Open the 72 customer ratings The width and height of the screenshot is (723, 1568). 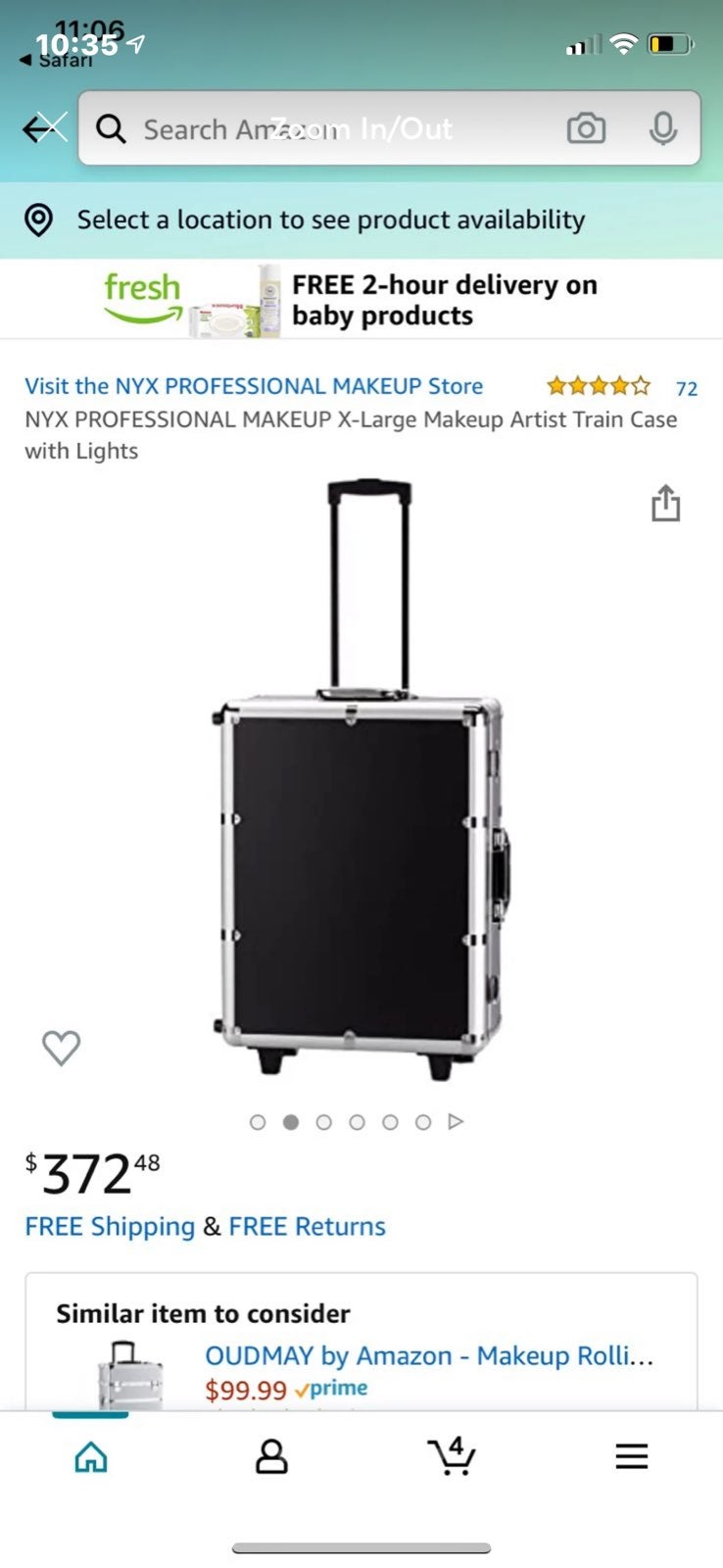tap(687, 388)
